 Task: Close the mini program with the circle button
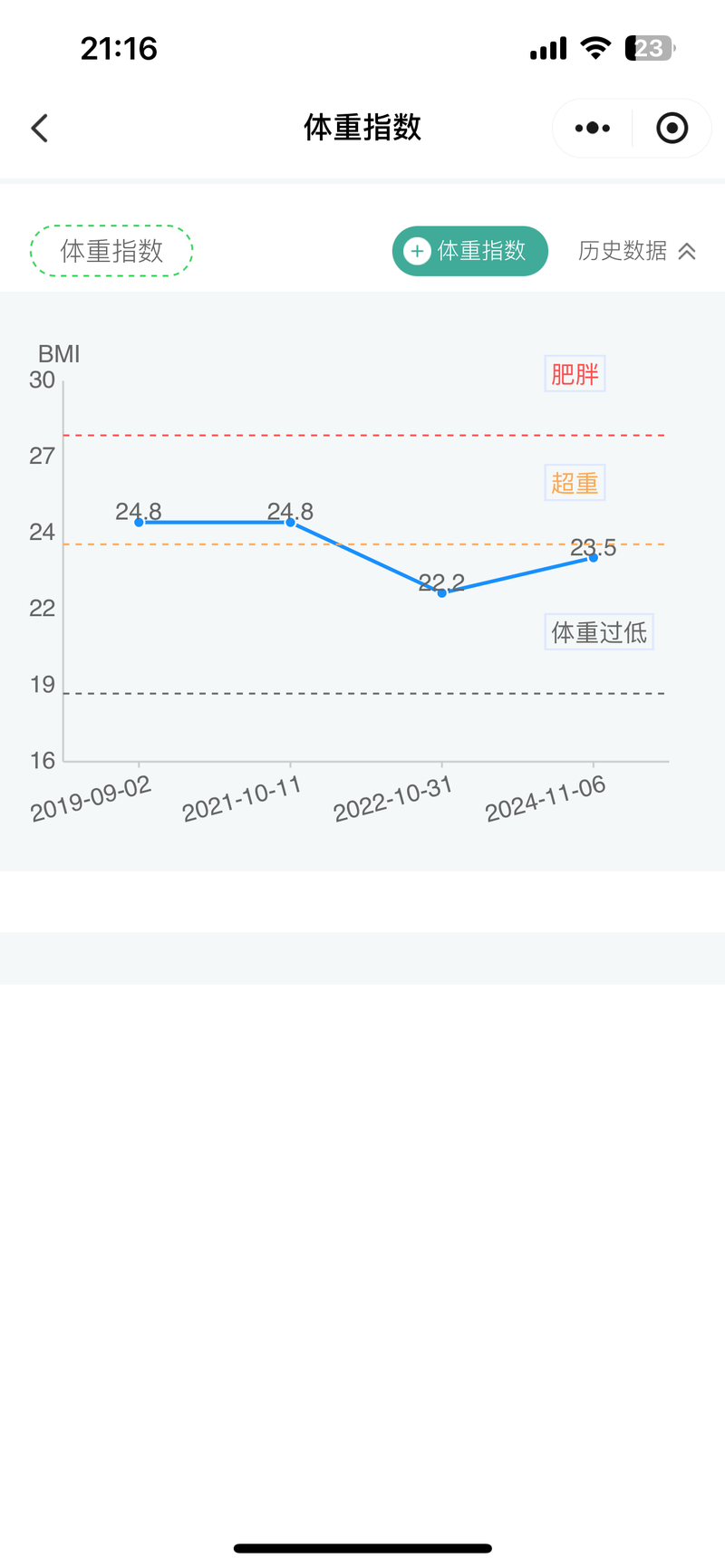tap(672, 128)
